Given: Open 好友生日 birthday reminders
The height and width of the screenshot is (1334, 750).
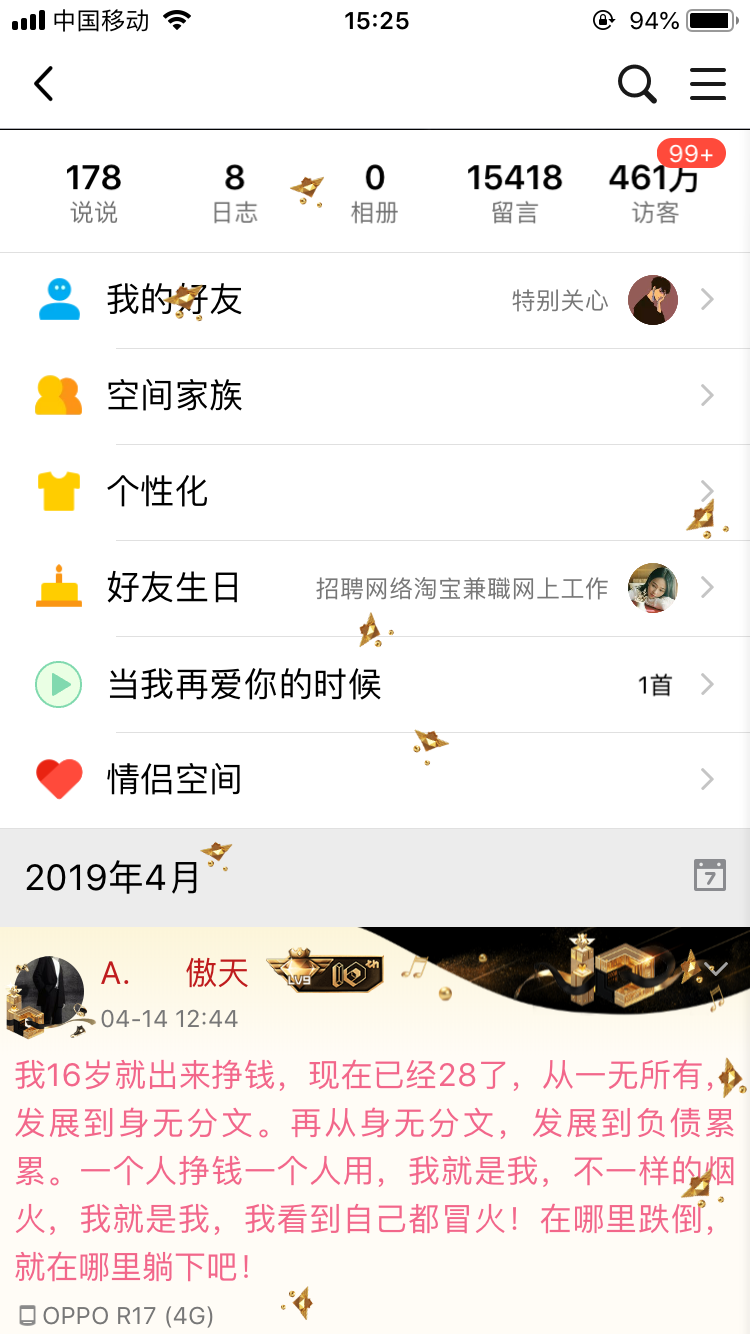Looking at the screenshot, I should point(175,587).
